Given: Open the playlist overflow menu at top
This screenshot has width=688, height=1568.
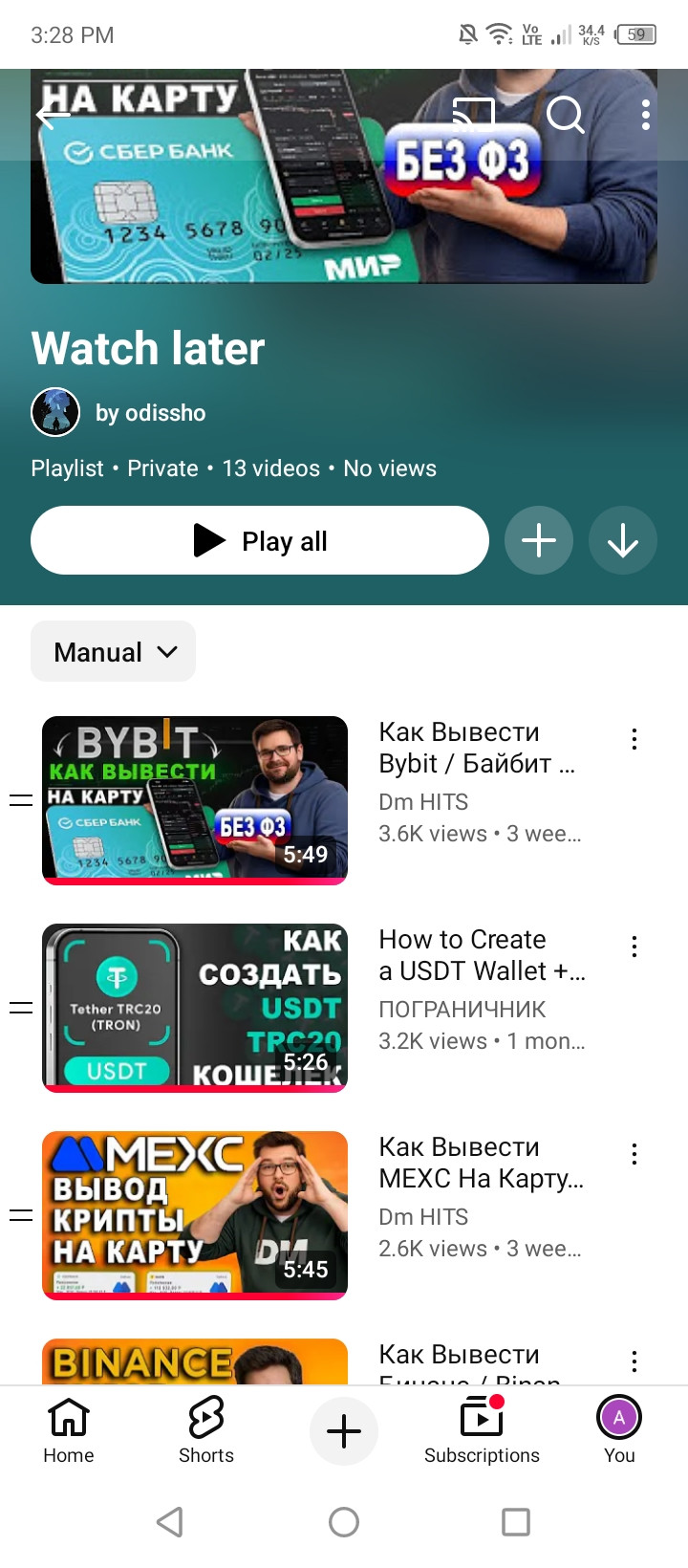Looking at the screenshot, I should (646, 116).
